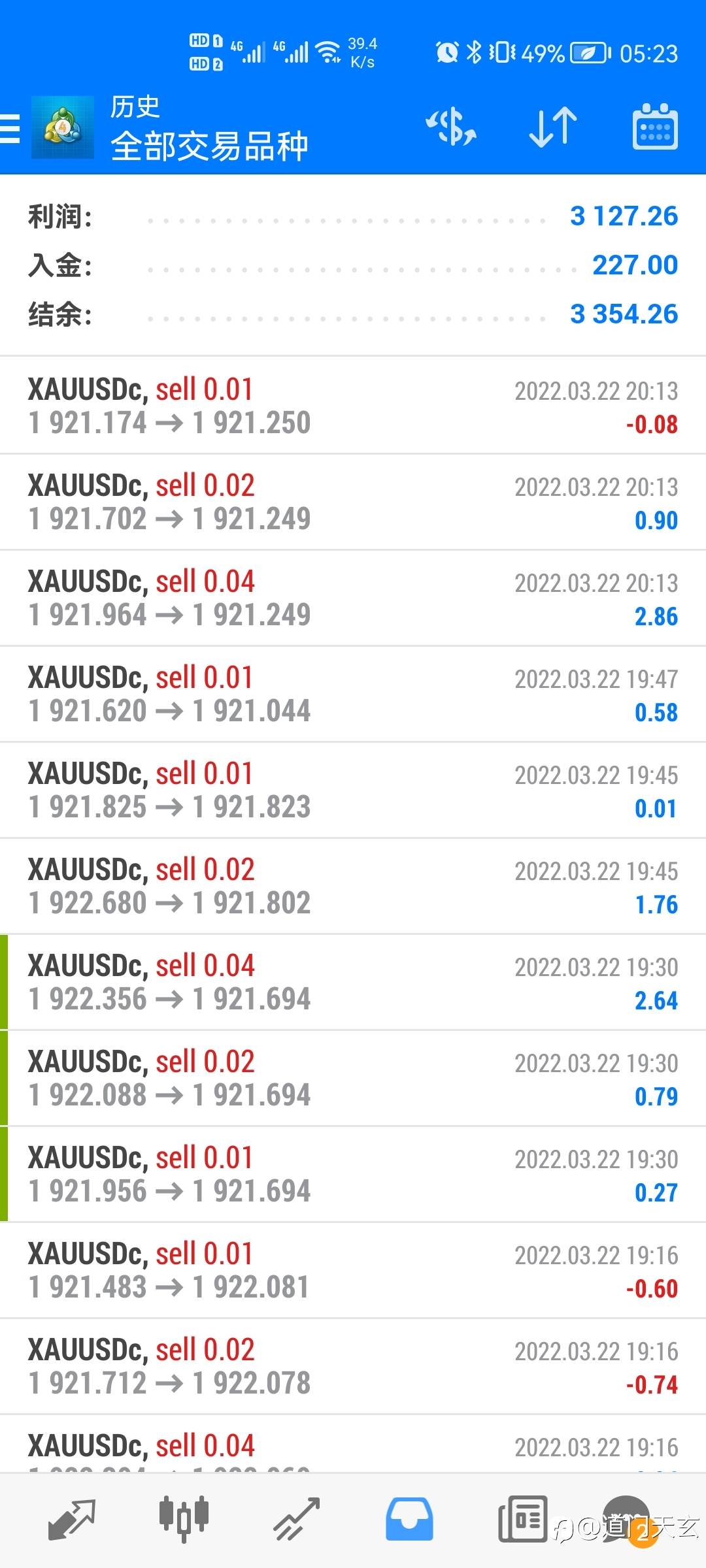Image resolution: width=706 pixels, height=1568 pixels.
Task: Open the sell trade opened at 1 921.174
Action: (x=353, y=406)
